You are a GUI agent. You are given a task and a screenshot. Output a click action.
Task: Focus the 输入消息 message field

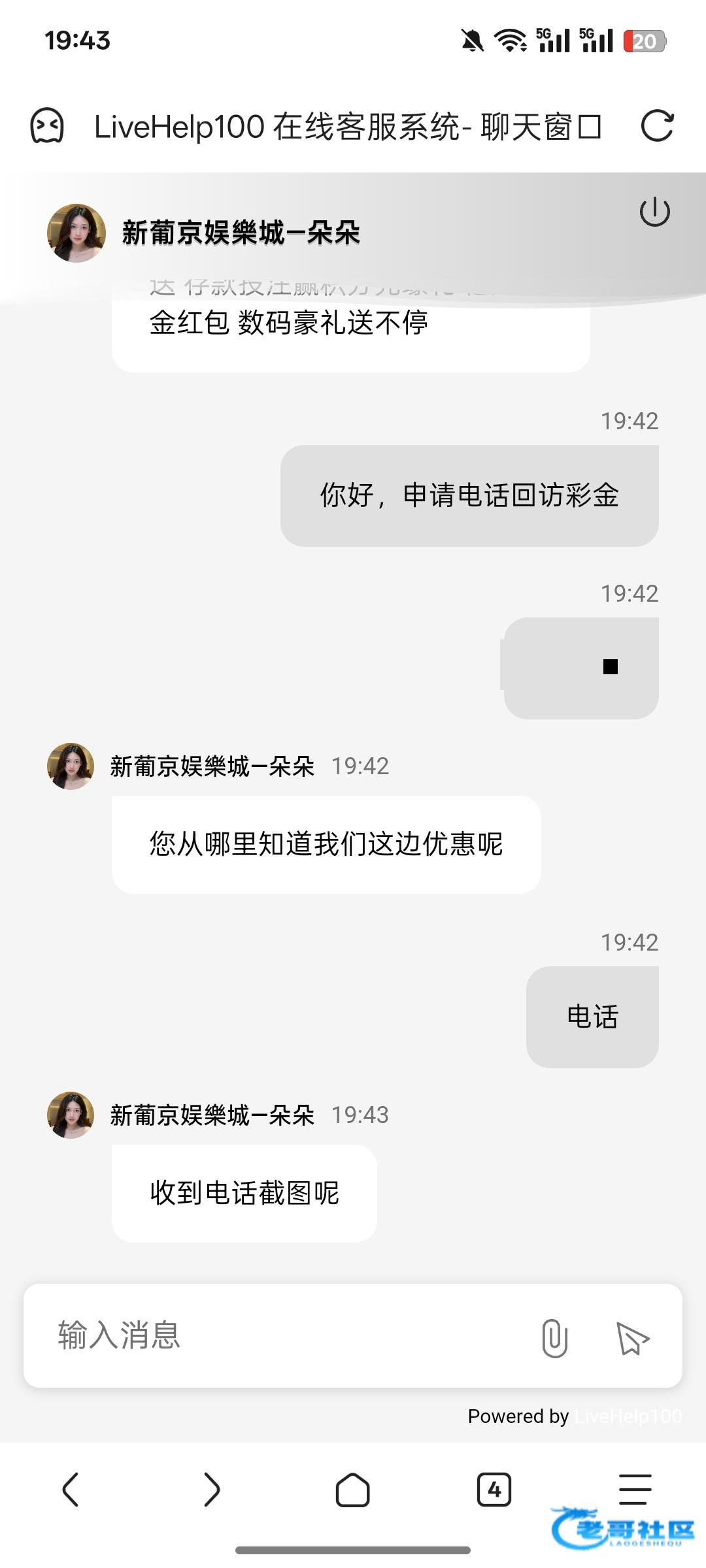click(x=281, y=1335)
